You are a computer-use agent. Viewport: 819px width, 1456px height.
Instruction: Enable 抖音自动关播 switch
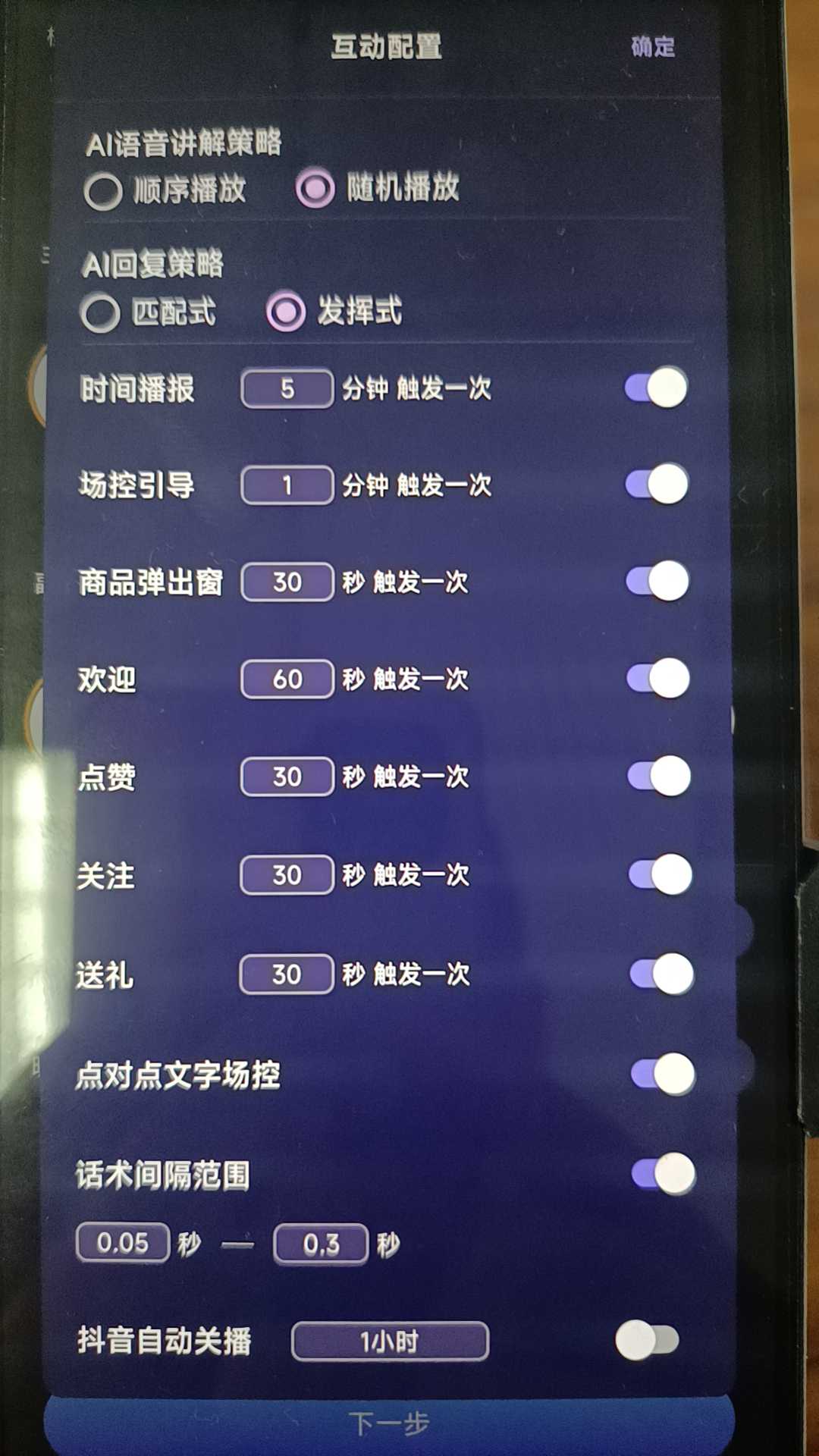[x=647, y=1340]
